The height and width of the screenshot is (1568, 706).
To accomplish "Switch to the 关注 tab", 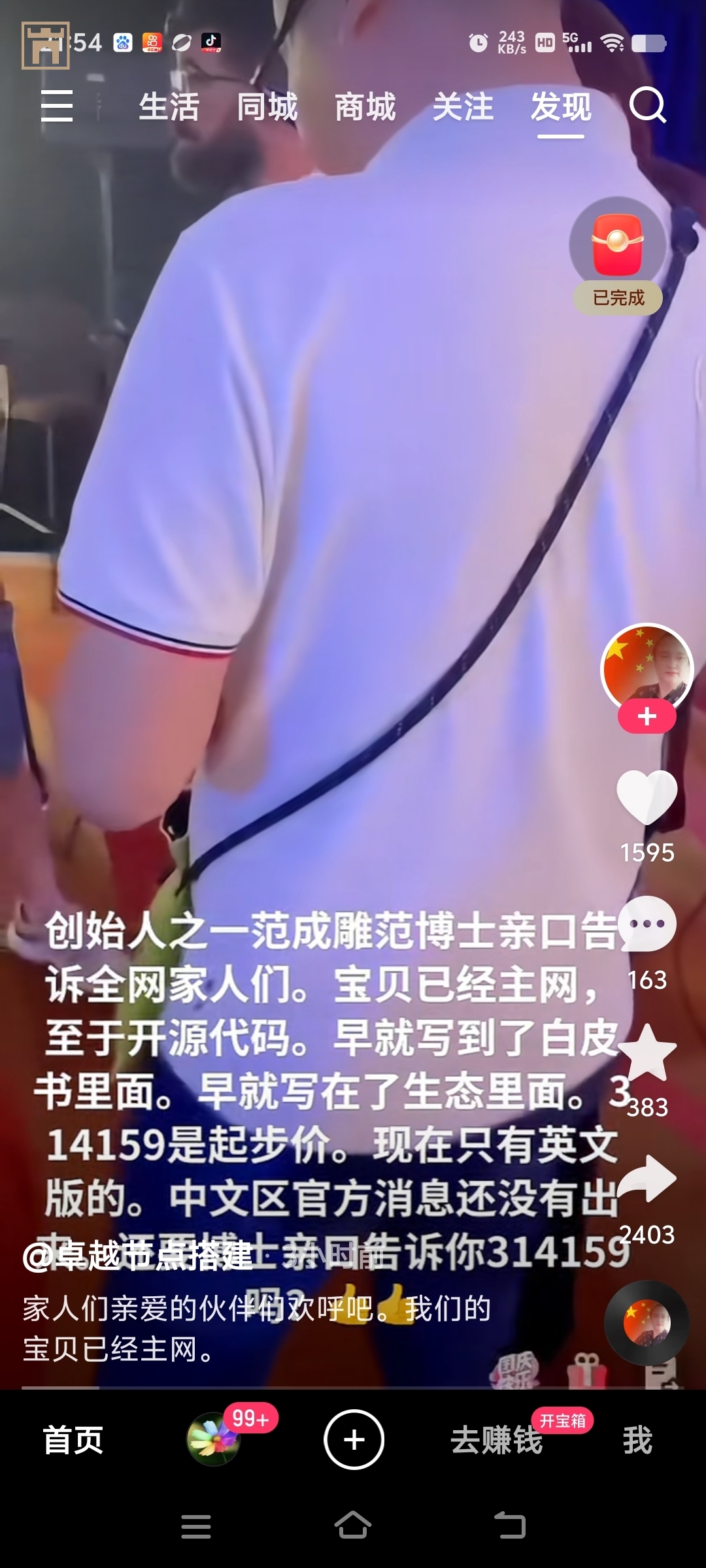I will click(463, 107).
